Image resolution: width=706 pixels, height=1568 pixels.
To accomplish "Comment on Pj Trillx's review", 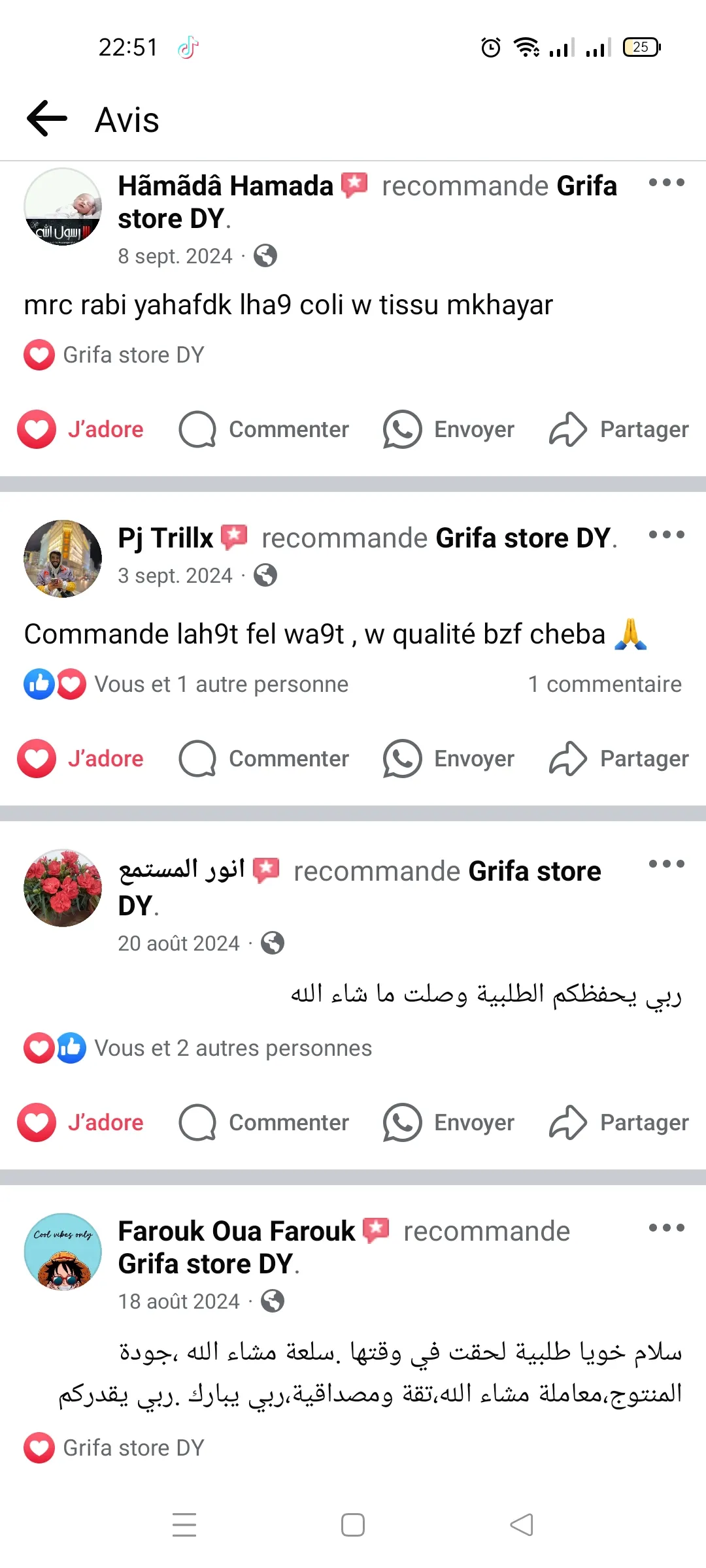I will click(264, 759).
